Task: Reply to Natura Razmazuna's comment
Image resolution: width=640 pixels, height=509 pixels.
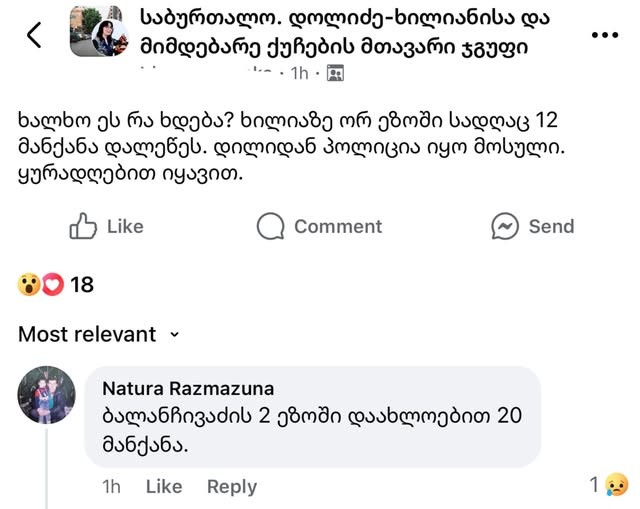Action: pyautogui.click(x=231, y=486)
